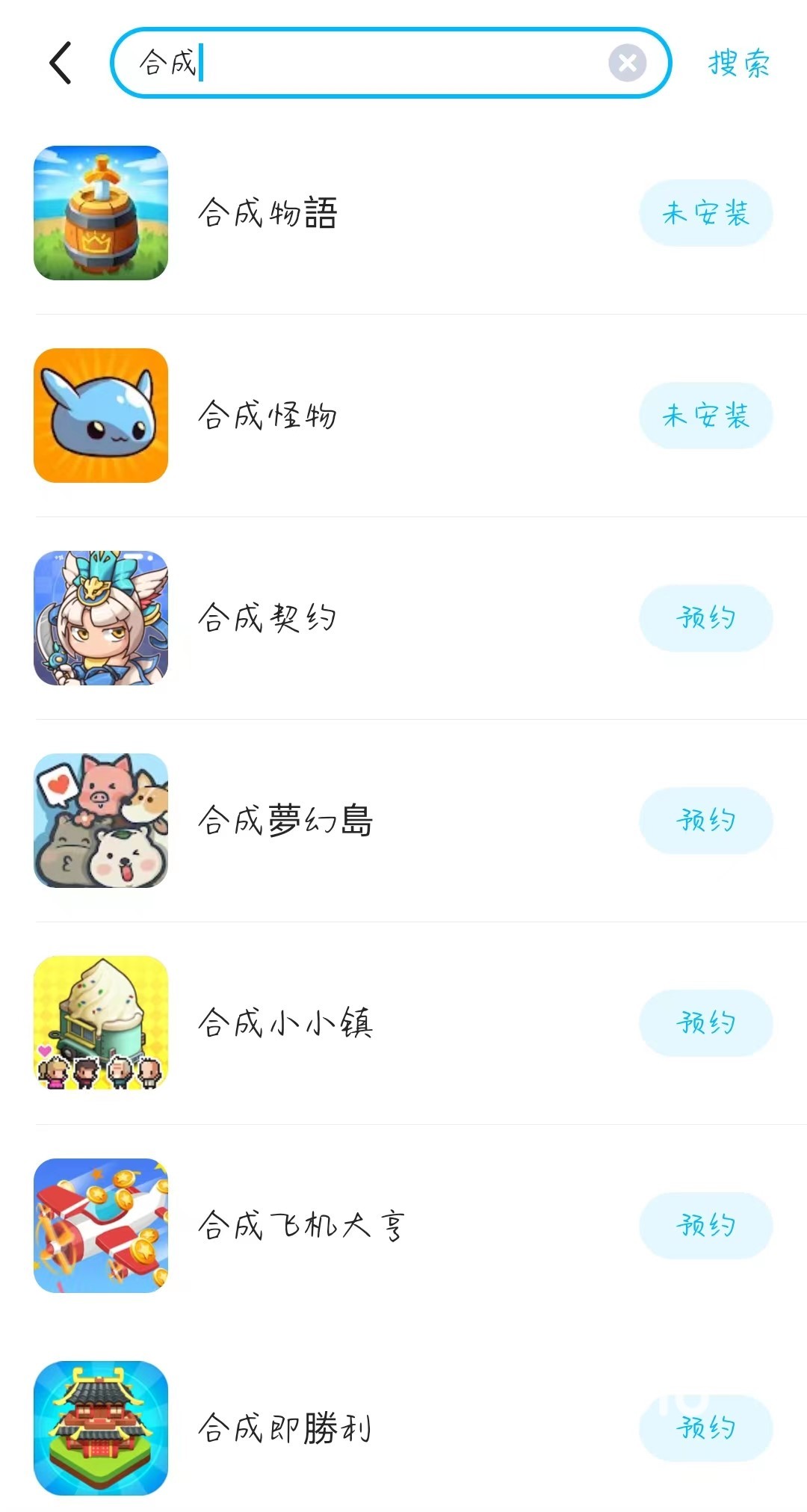Reserve 合成即勝利 with the 预约 button

pyautogui.click(x=705, y=1428)
